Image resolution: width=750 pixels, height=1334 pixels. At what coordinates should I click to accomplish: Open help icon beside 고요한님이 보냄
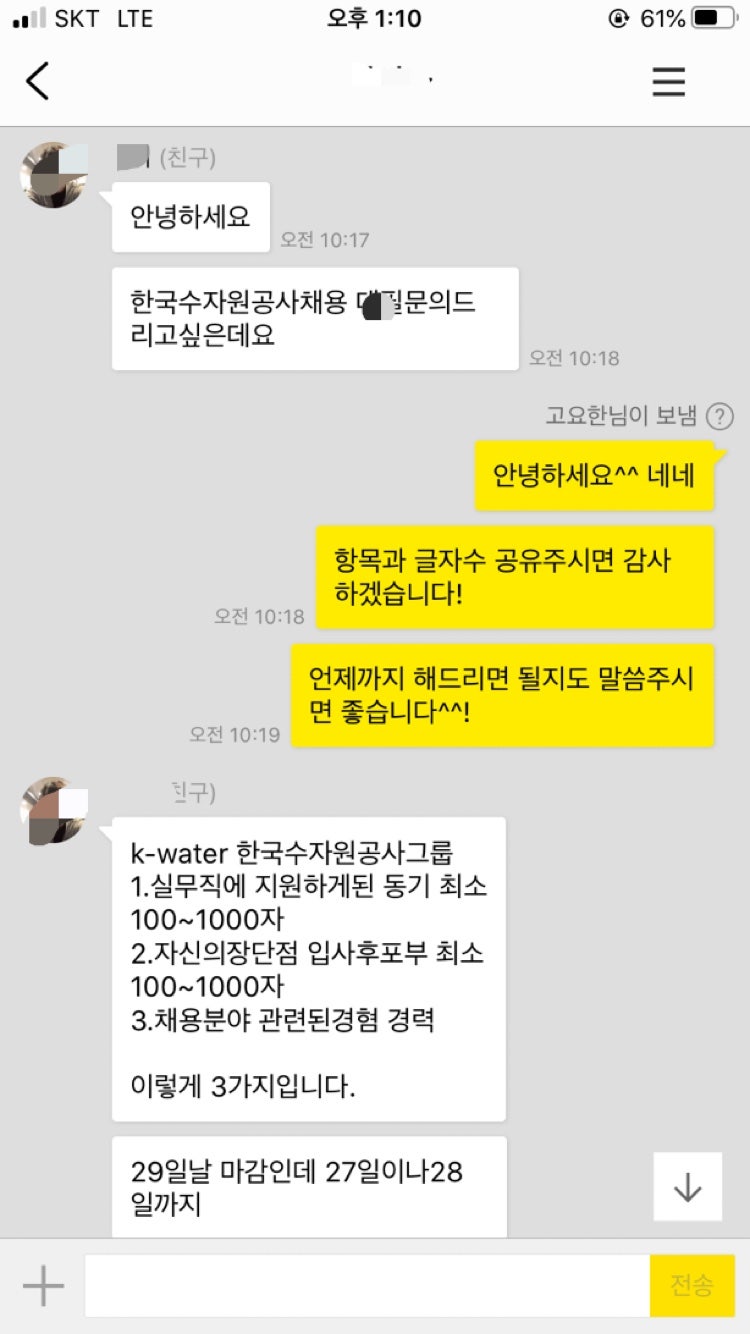[x=720, y=417]
